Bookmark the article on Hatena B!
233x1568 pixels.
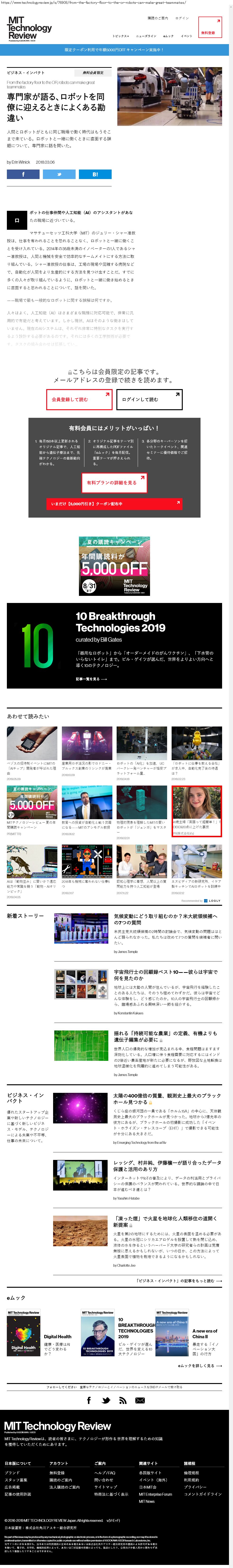coord(95,174)
